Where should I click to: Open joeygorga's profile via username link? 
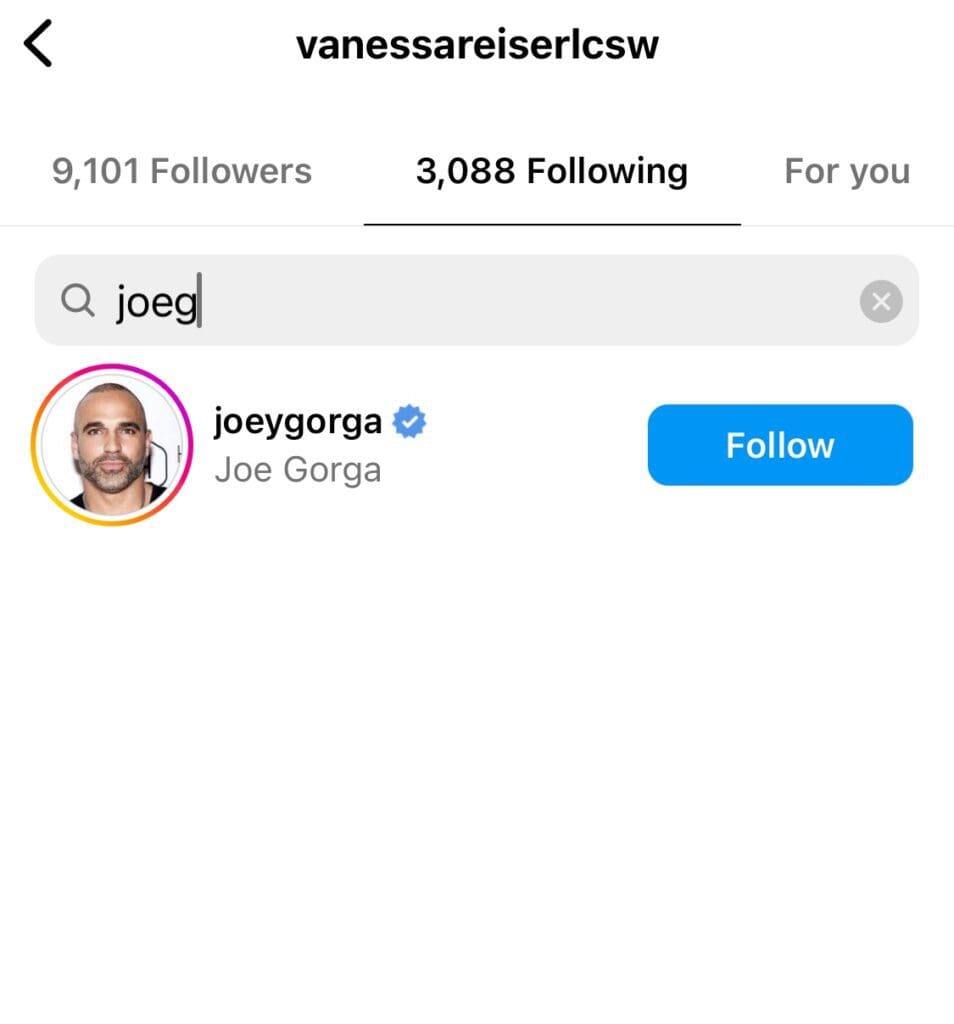[295, 421]
